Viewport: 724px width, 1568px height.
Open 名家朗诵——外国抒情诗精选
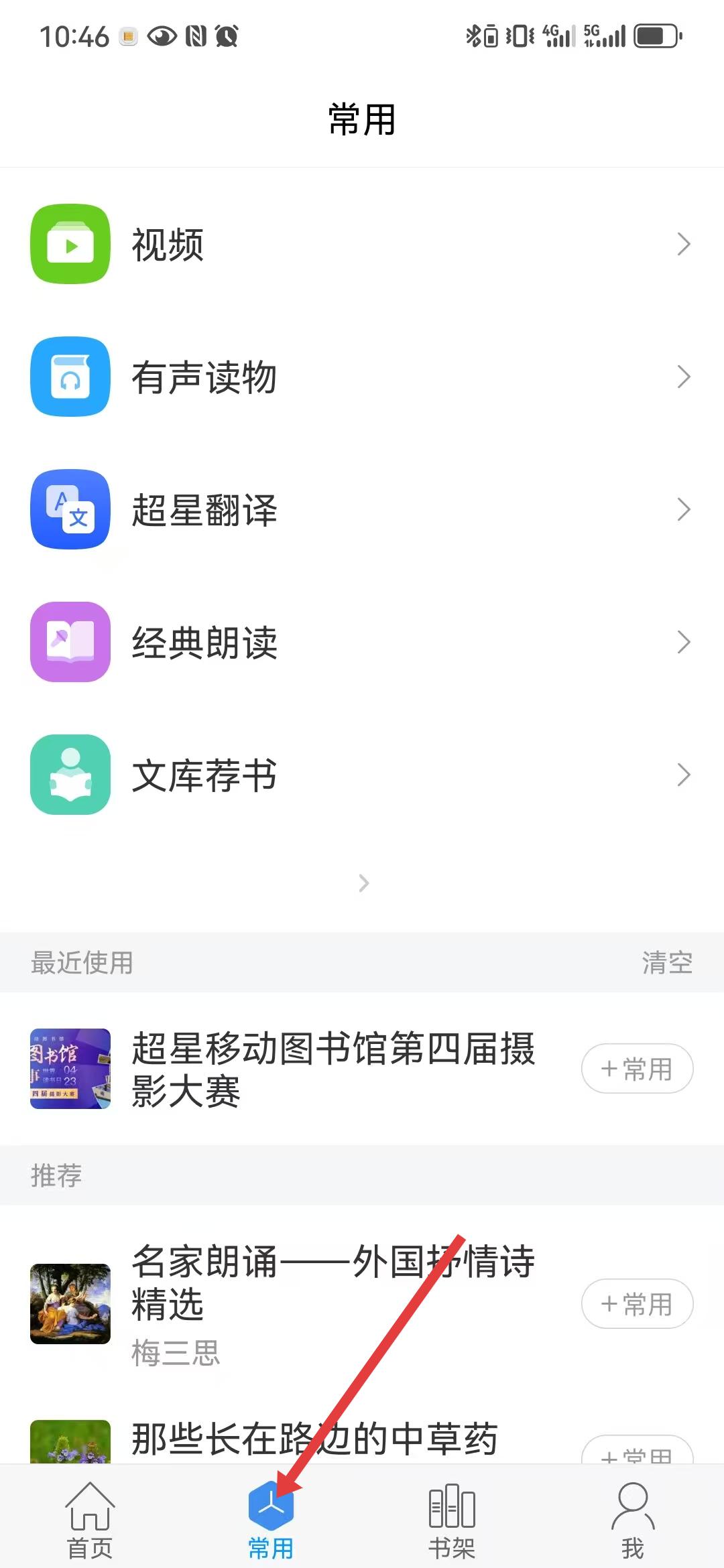pyautogui.click(x=333, y=1303)
